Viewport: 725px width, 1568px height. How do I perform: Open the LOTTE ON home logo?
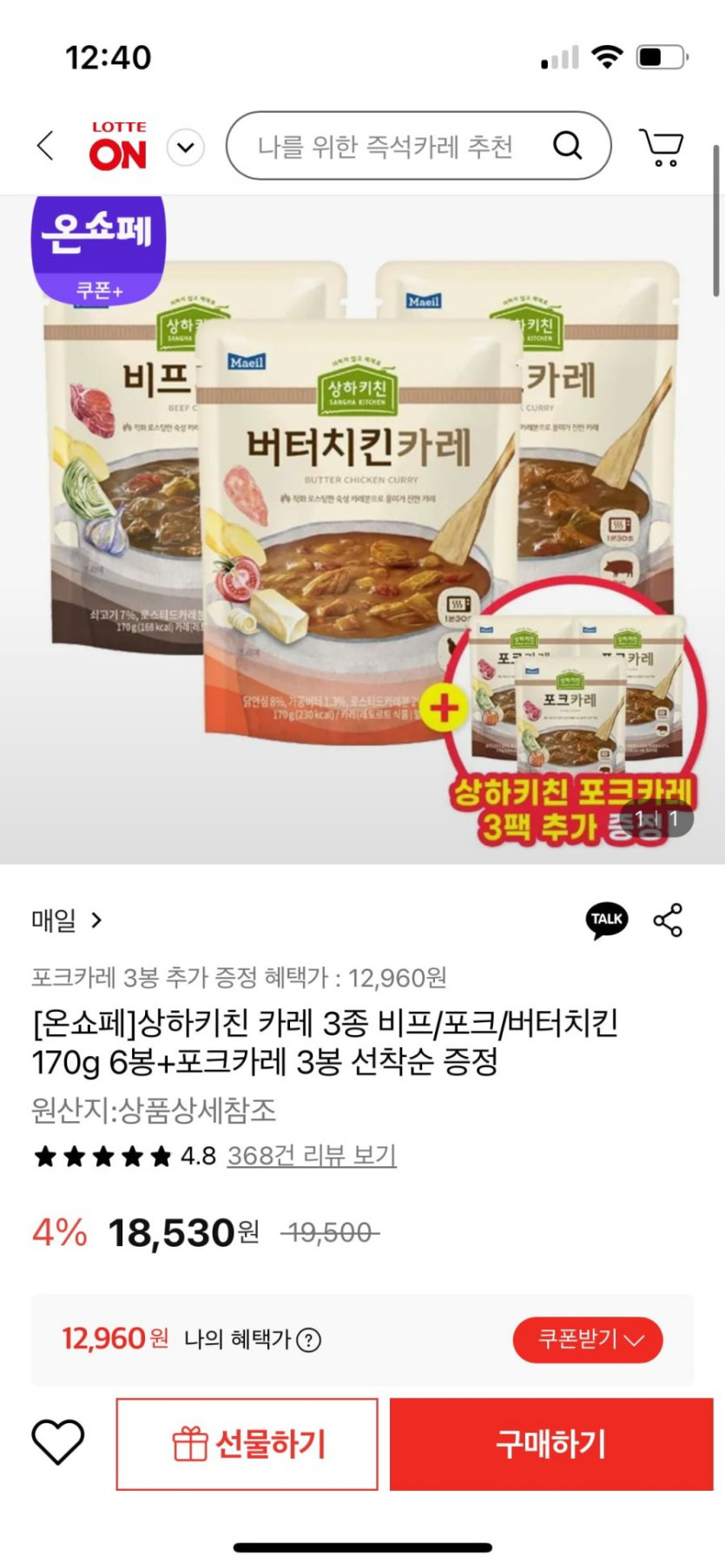118,146
